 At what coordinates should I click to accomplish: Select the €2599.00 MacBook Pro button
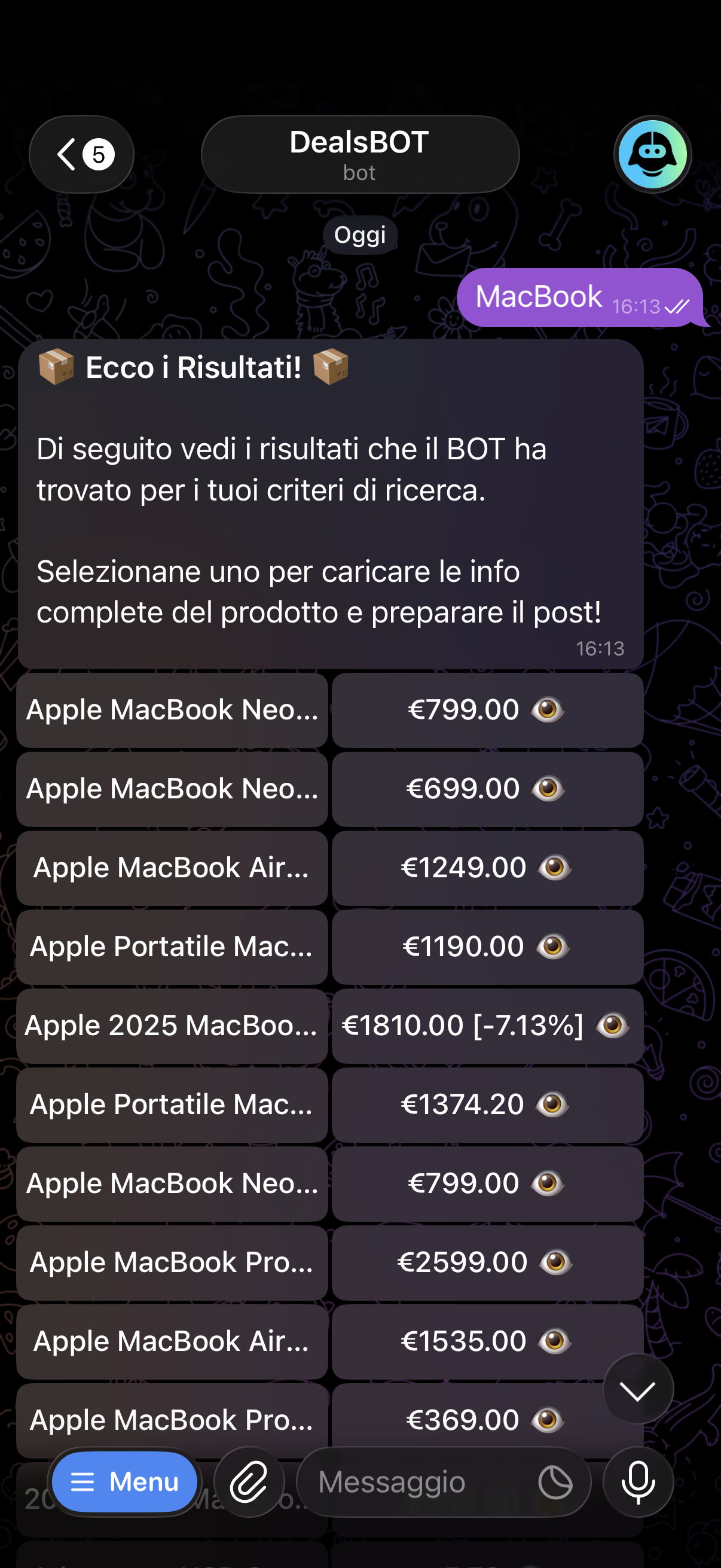pyautogui.click(x=487, y=1262)
